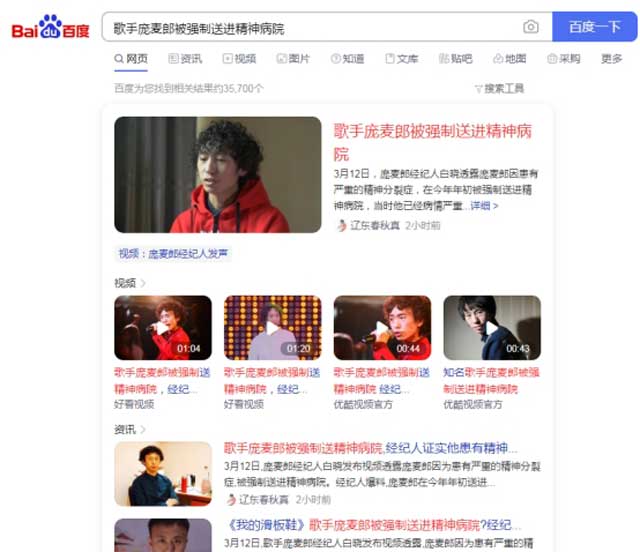Switch to the 采购 tab
Image resolution: width=640 pixels, height=552 pixels.
[x=563, y=59]
